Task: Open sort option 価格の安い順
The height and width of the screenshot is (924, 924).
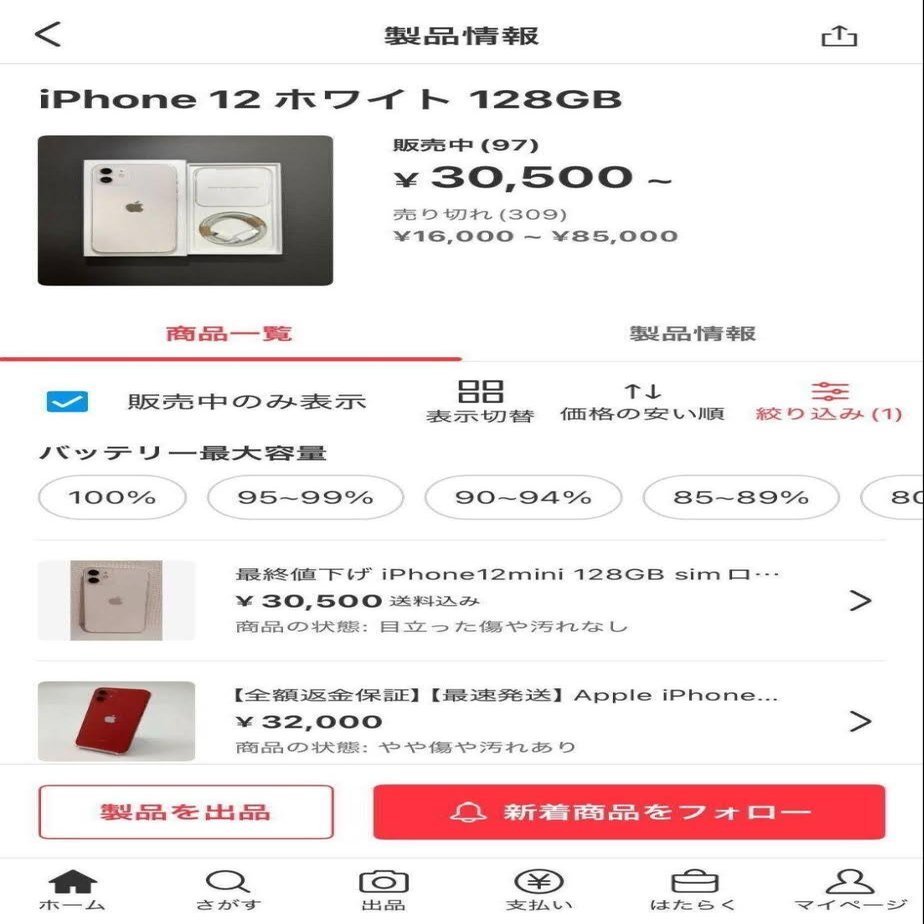Action: coord(642,402)
